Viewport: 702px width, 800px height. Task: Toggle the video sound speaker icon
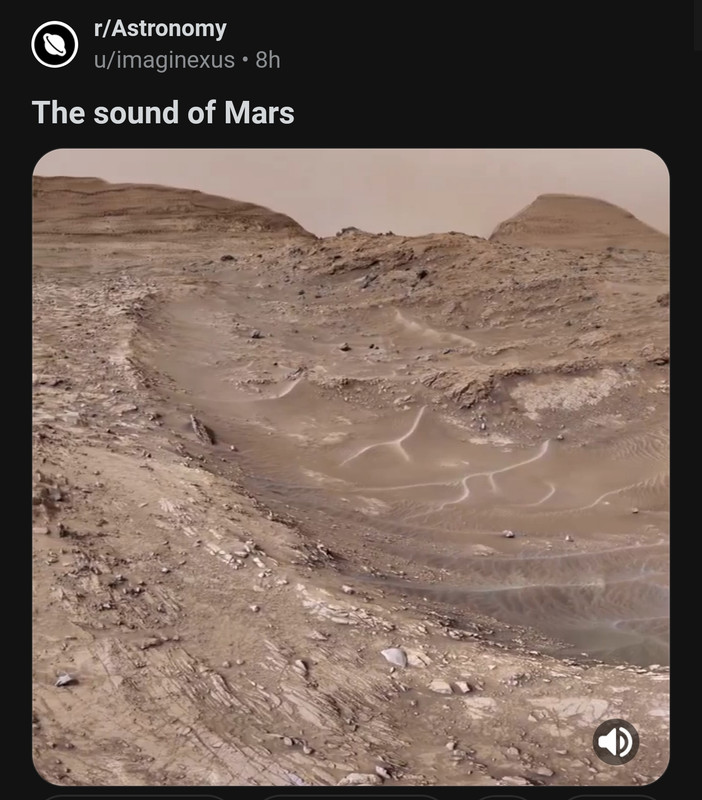coord(616,742)
